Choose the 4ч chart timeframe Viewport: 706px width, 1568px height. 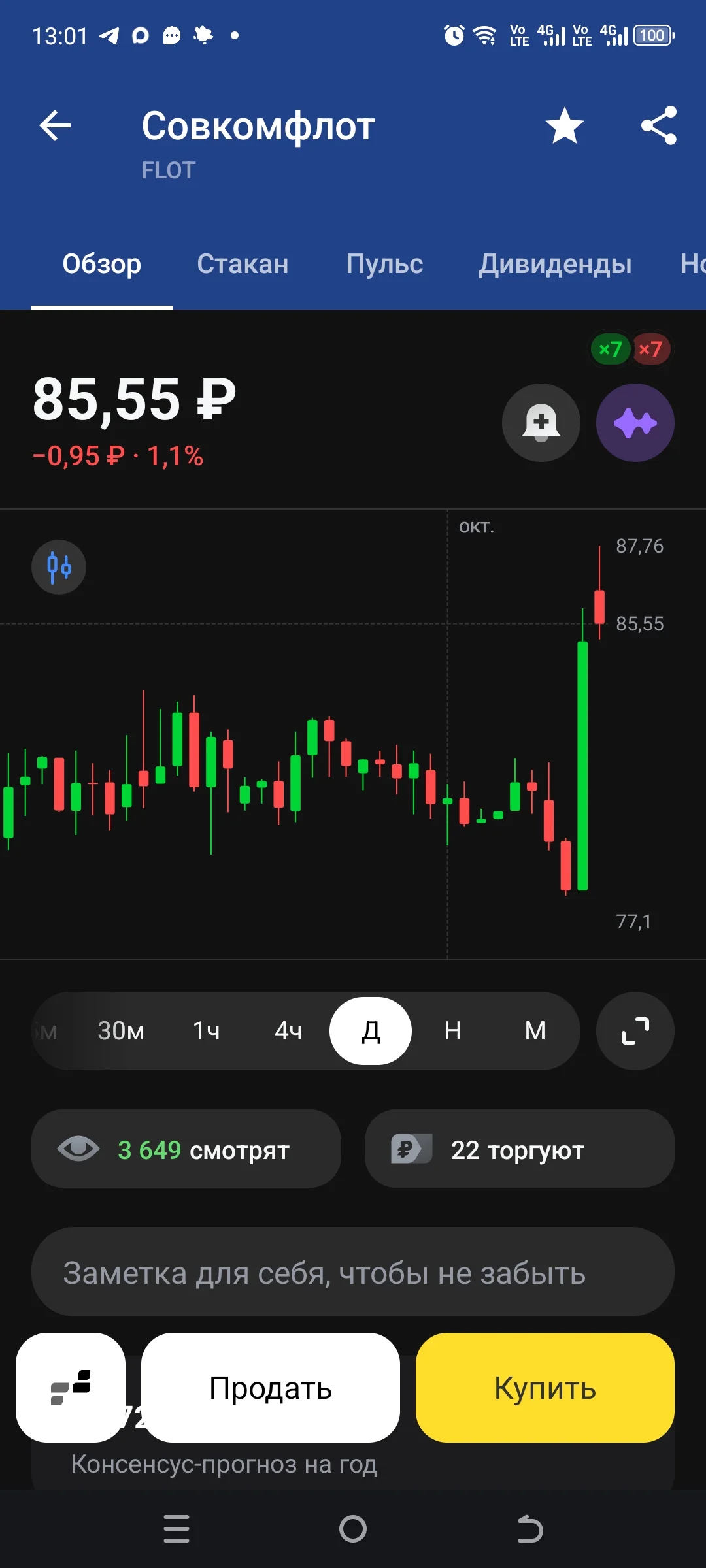coord(288,1031)
